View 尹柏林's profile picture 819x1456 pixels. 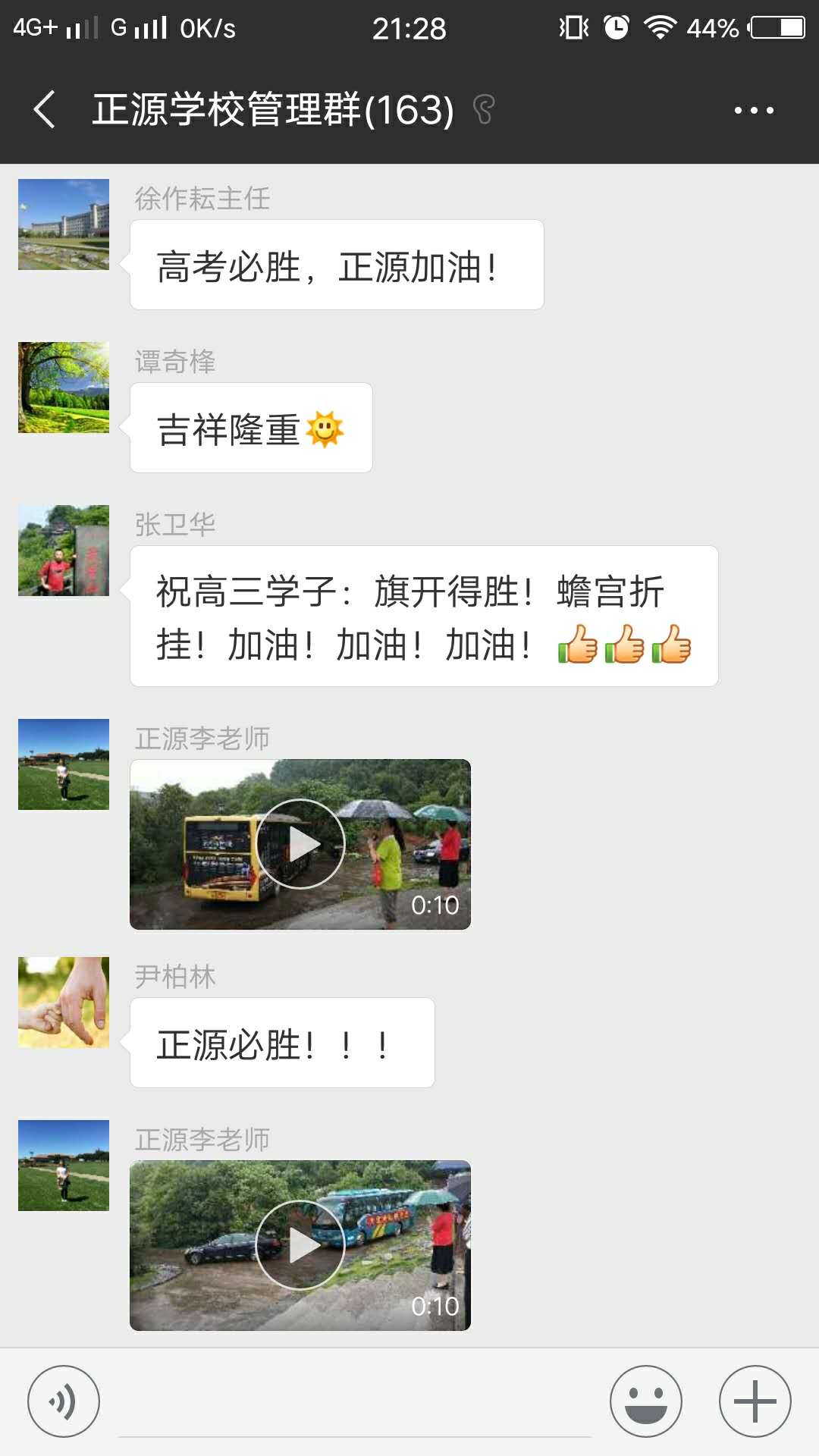coord(64,1003)
